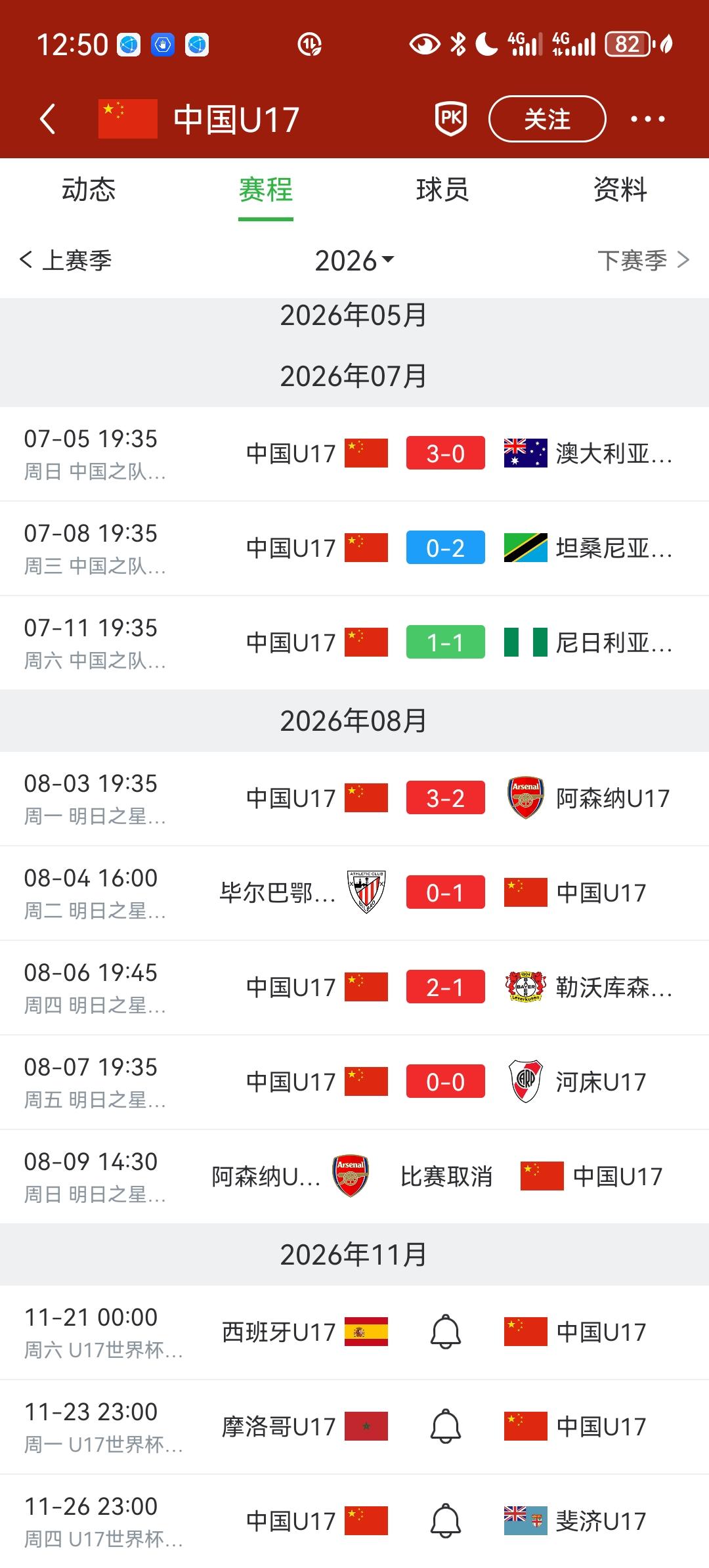Screen dimensions: 709x1568
Task: Set reminder bell for 西班牙U17 match
Action: tap(445, 1332)
